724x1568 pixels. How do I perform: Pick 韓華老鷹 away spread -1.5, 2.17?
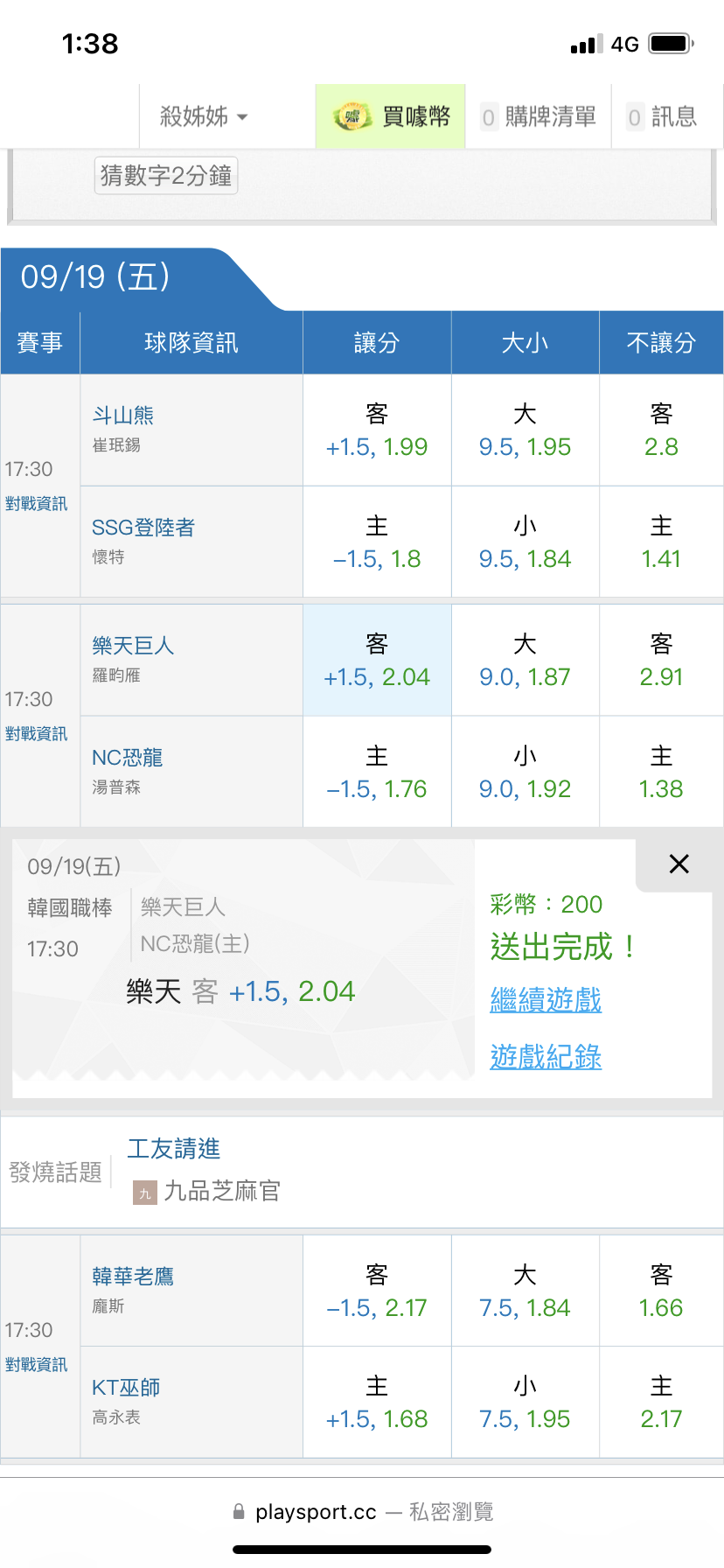(x=377, y=1291)
